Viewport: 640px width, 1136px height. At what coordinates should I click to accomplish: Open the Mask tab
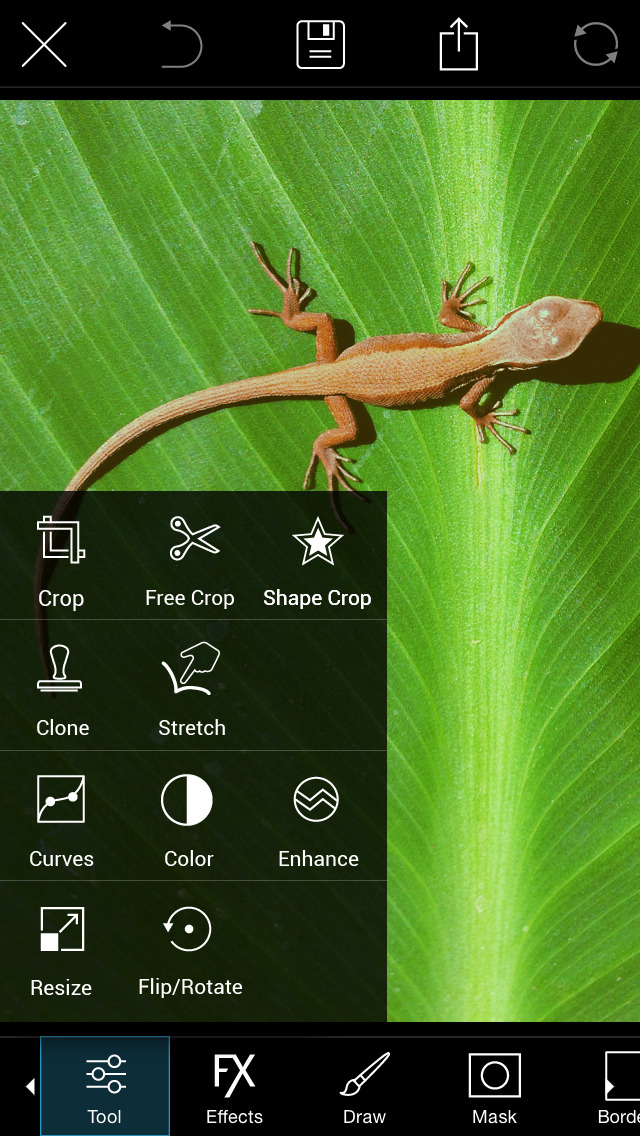[494, 1088]
